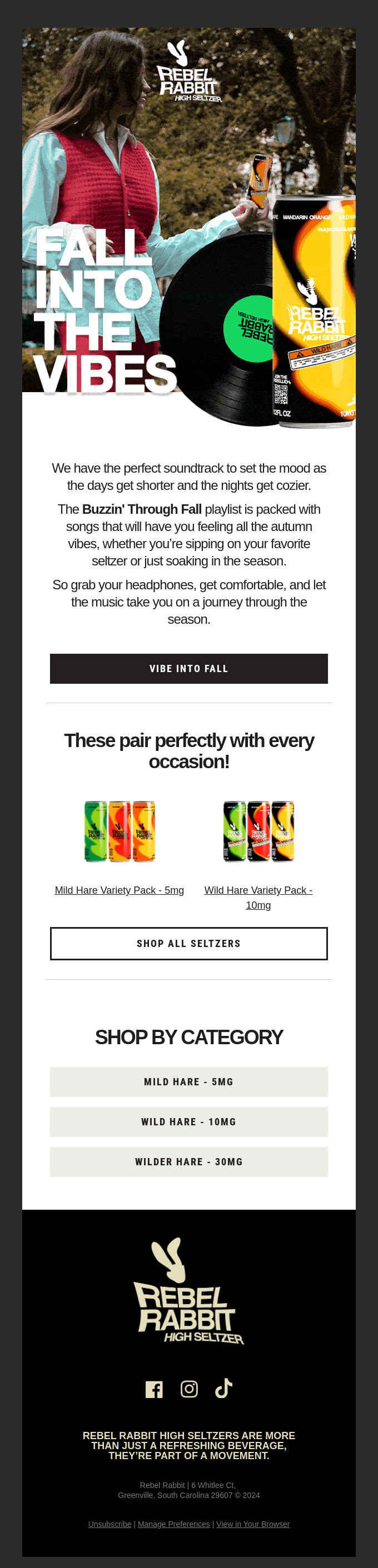Select the MILD HARE - 5MG category
Viewport: 378px width, 1568px height.
[x=188, y=1081]
